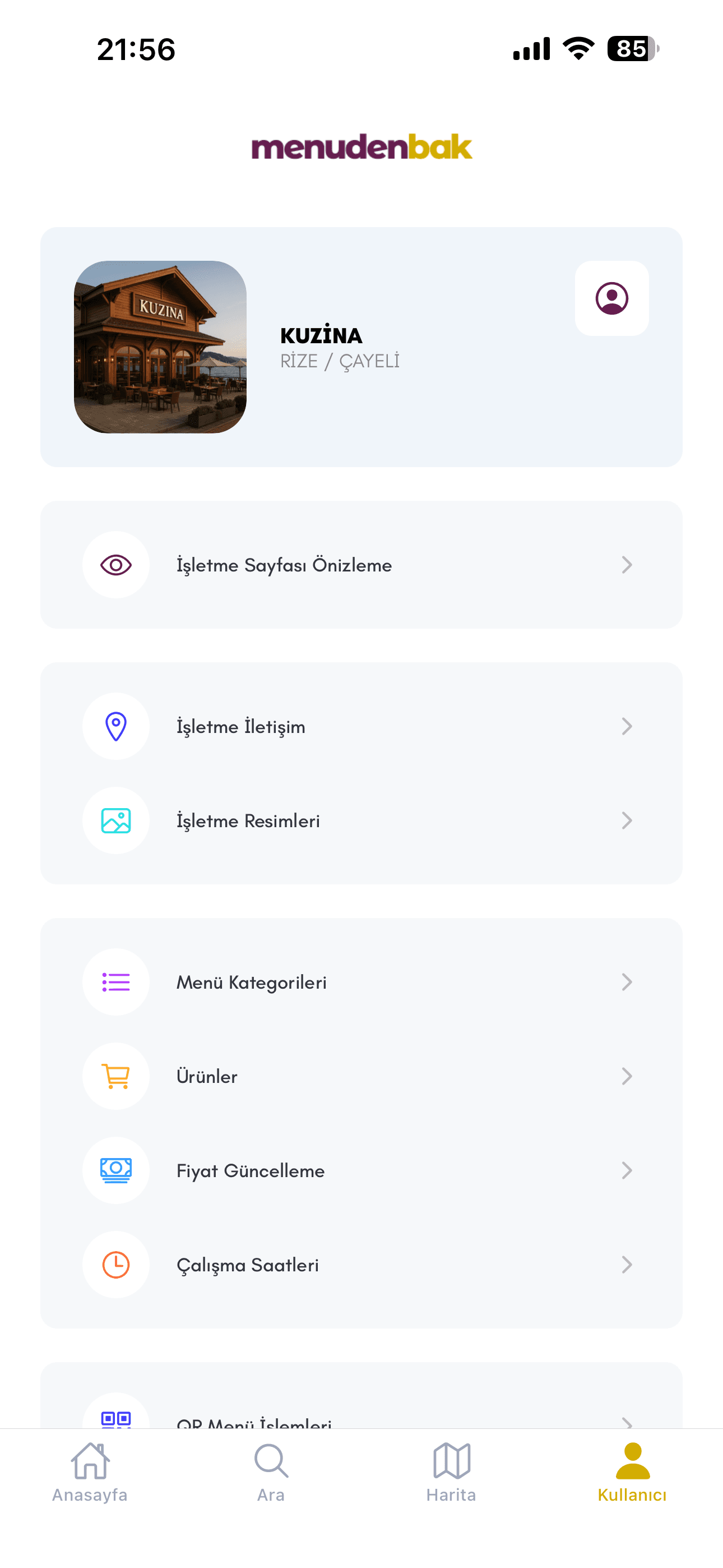
Task: Select the shopping cart icon for Ürünler
Action: click(115, 1076)
